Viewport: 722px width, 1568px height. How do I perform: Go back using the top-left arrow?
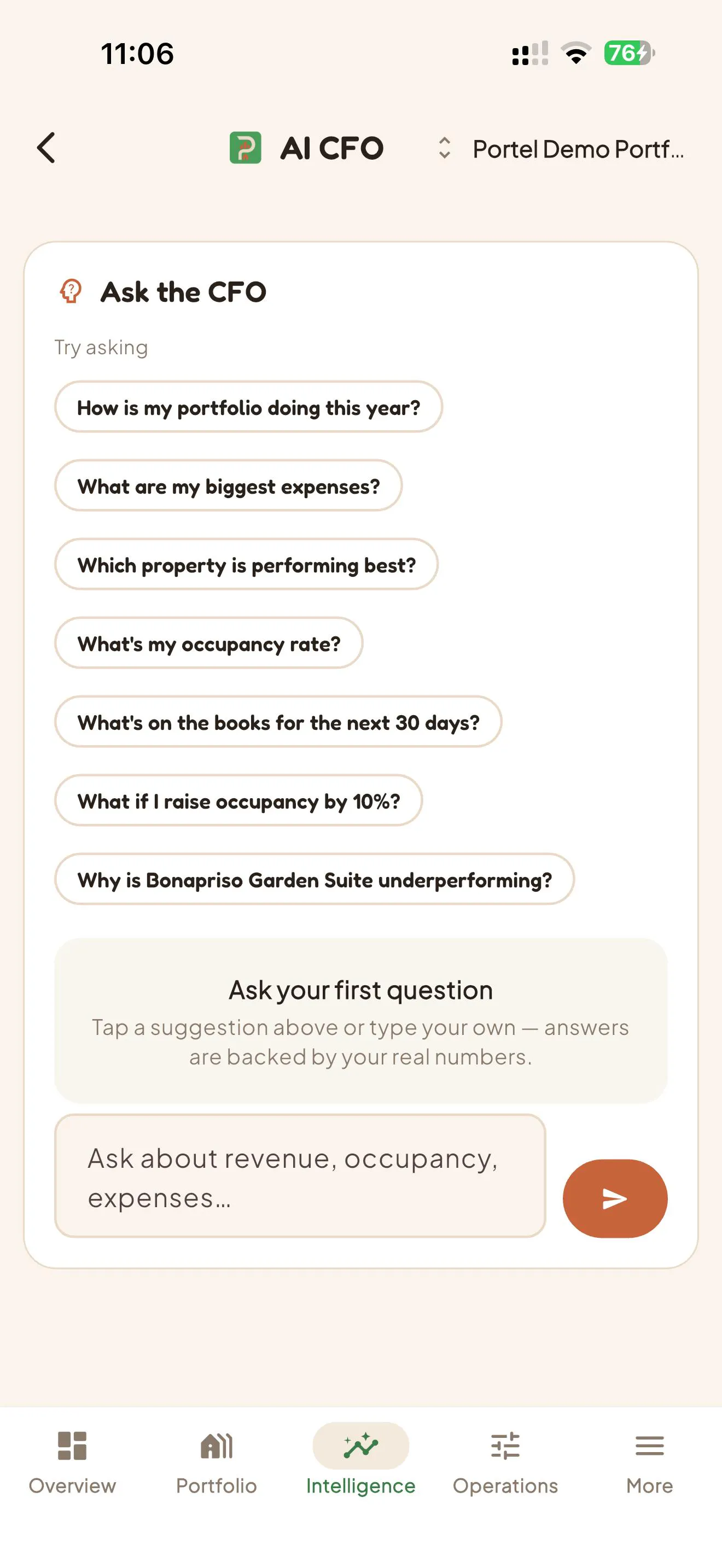pyautogui.click(x=46, y=148)
